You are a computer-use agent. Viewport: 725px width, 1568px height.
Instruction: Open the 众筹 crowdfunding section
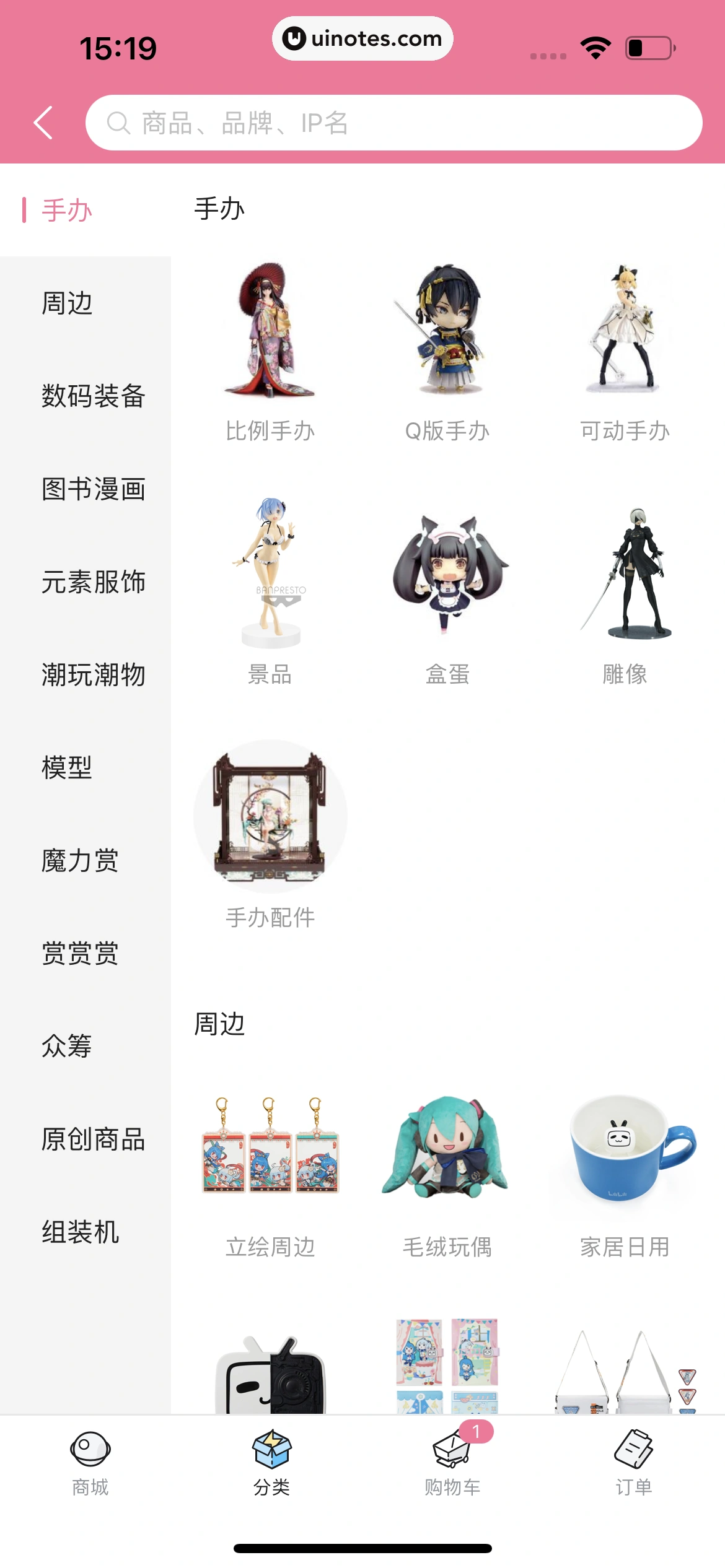point(65,1048)
